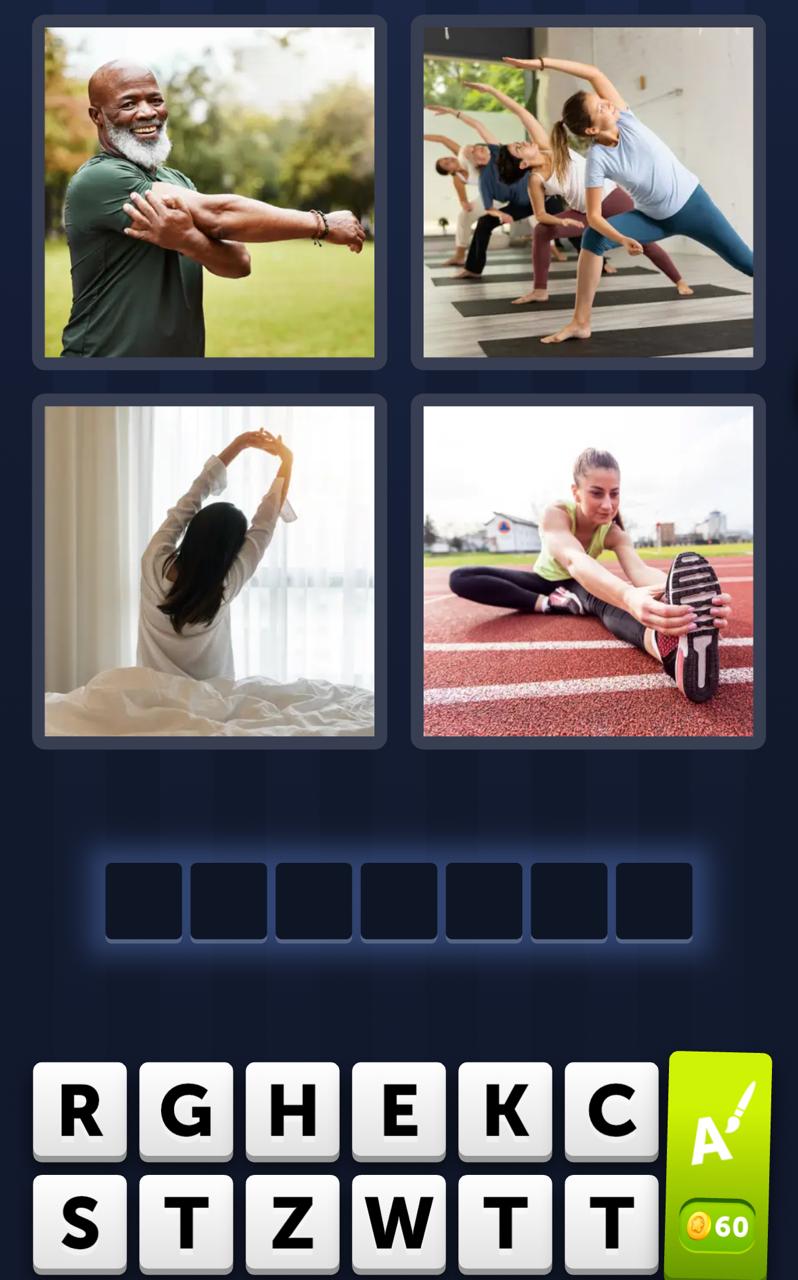Select the letter tile G
This screenshot has width=798, height=1280.
click(186, 1110)
